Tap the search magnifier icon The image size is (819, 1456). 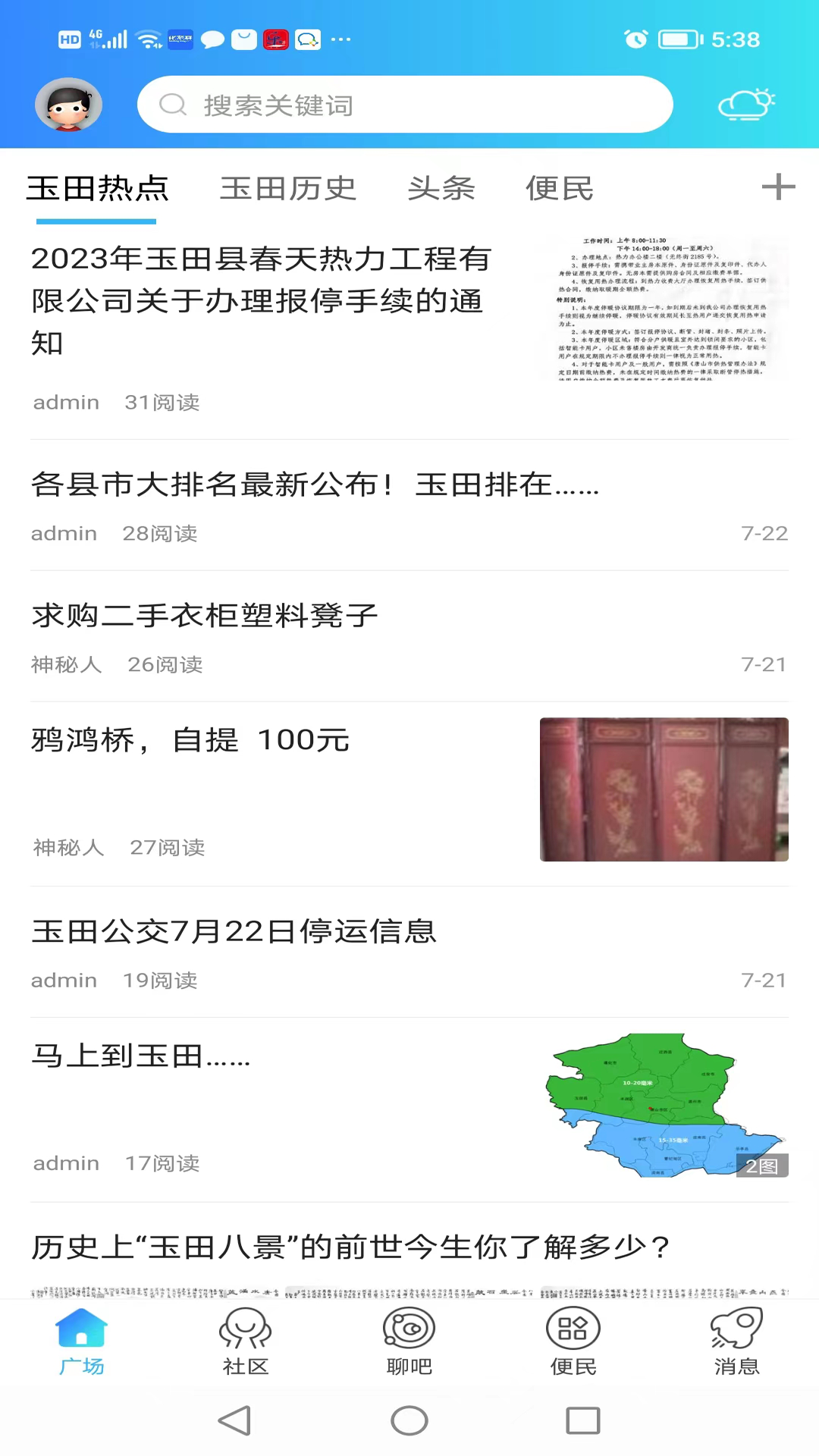173,105
